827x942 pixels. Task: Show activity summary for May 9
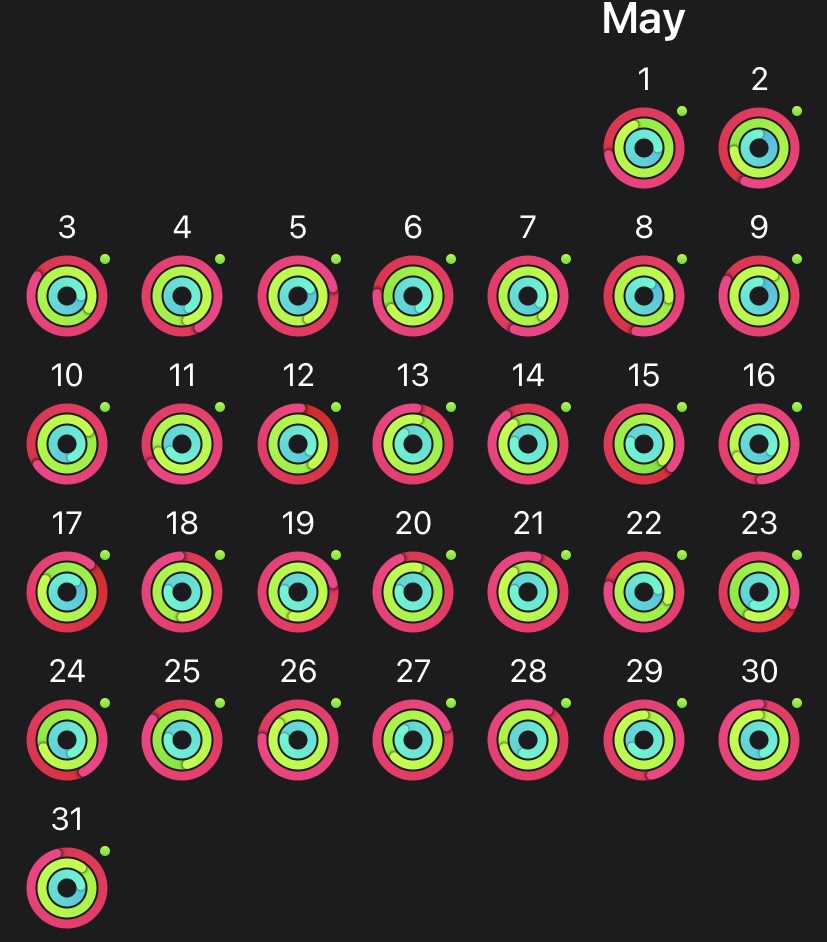[759, 297]
